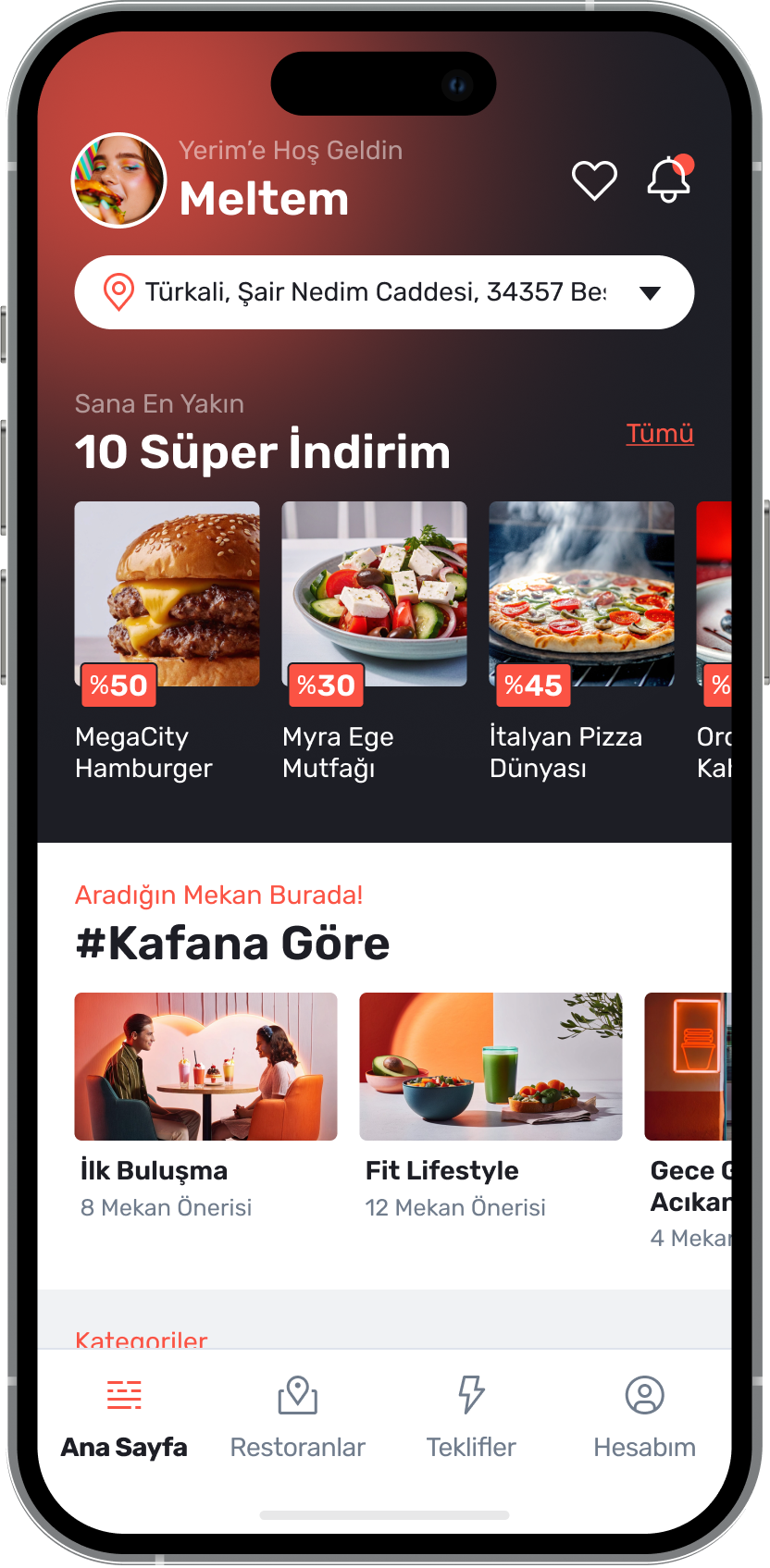This screenshot has height=1568, width=770.
Task: Open favorites with the heart icon
Action: [594, 180]
